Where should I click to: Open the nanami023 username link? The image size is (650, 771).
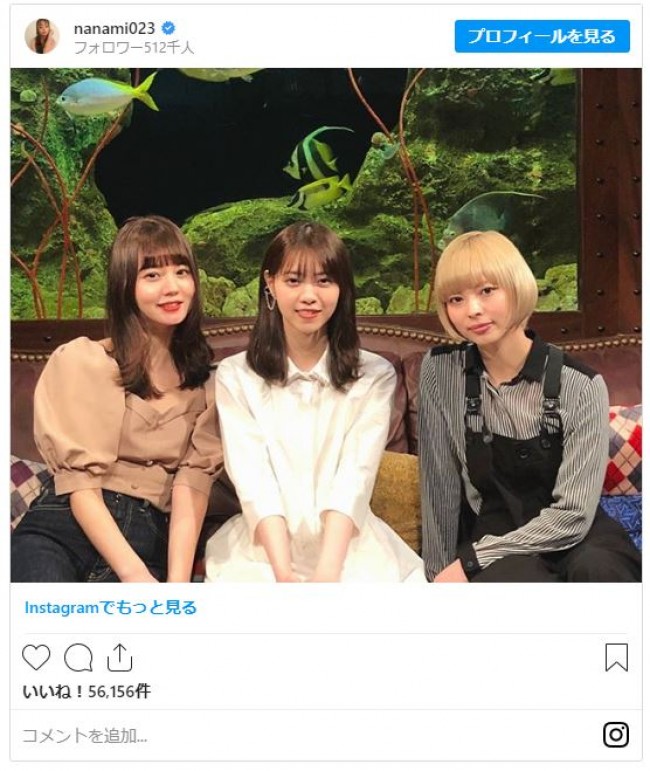pos(113,28)
